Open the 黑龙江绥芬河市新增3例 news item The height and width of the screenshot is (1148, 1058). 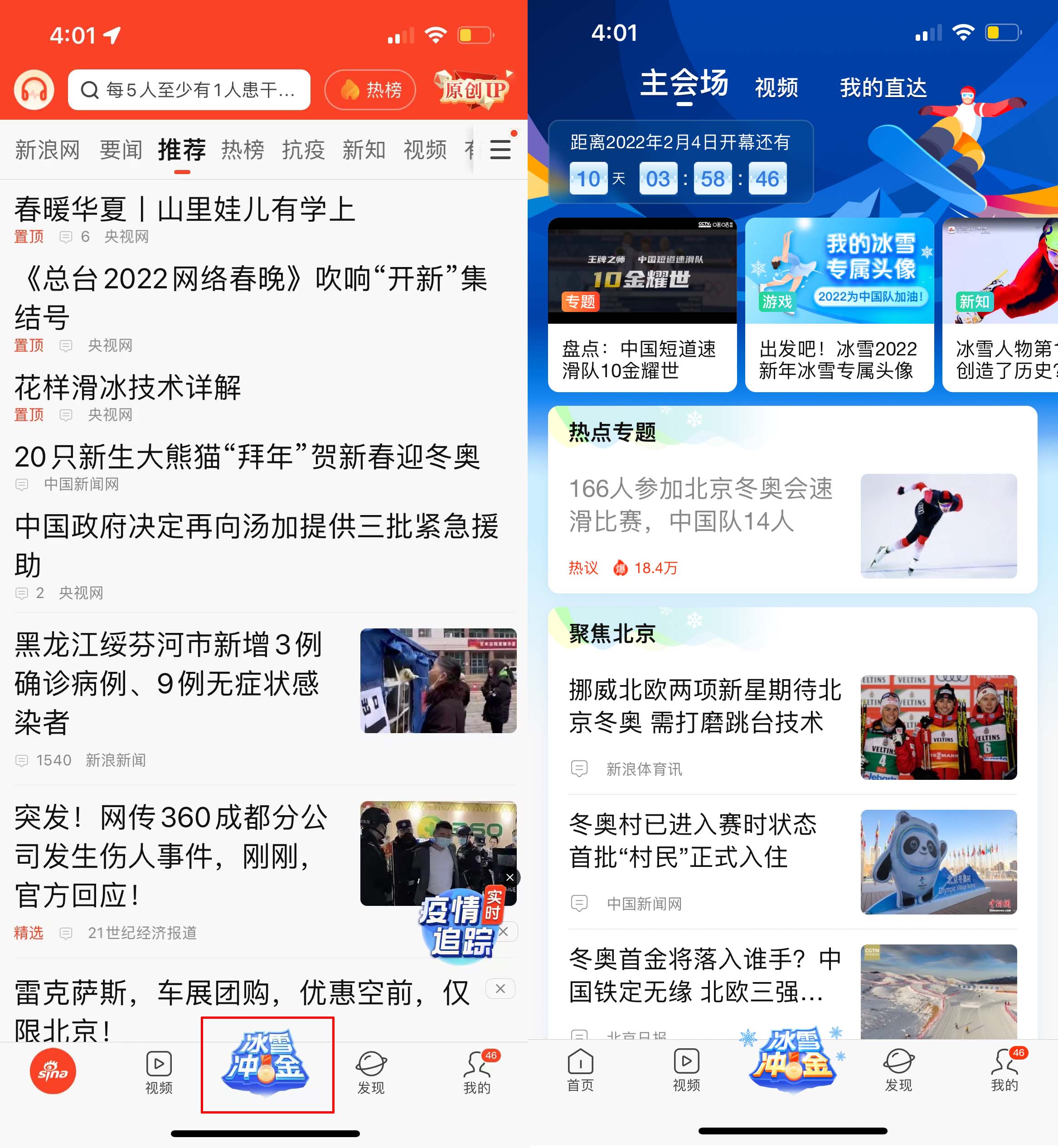(x=168, y=682)
